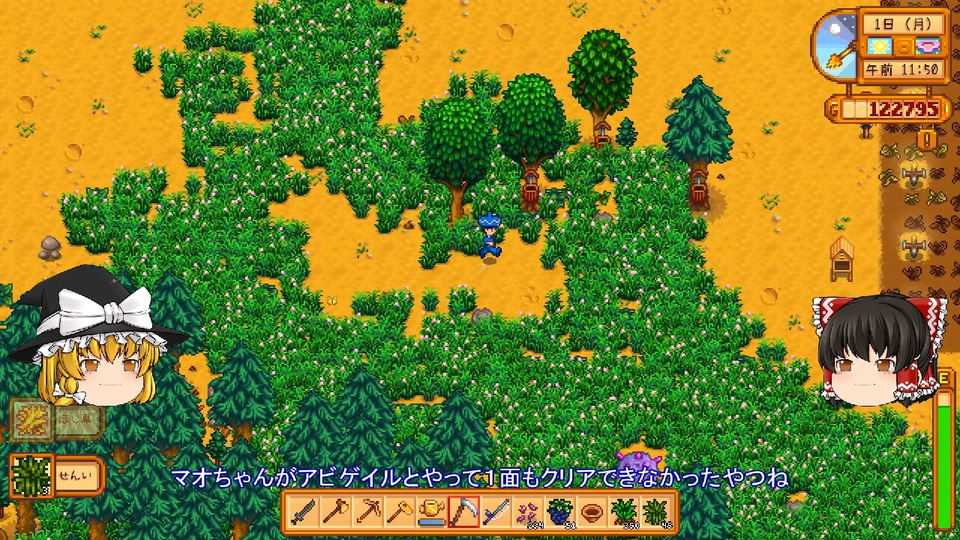Select the scythe tool

[x=463, y=512]
